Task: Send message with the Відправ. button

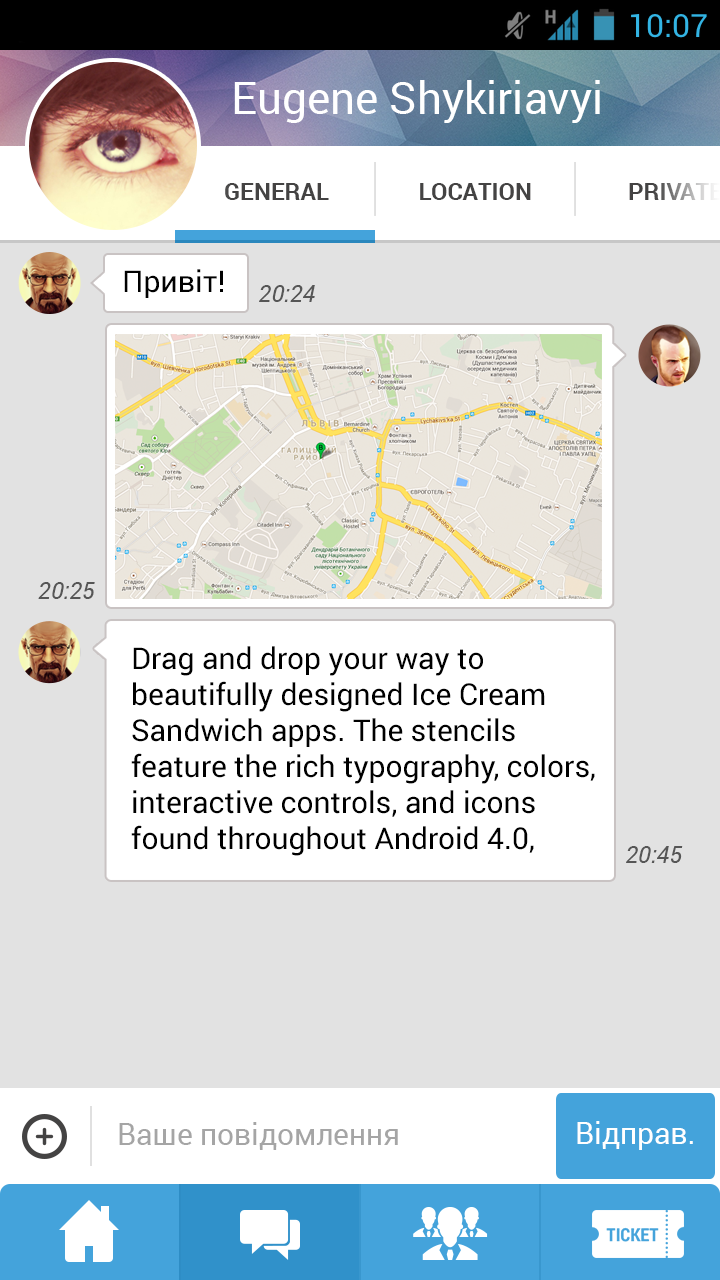Action: (x=635, y=1136)
